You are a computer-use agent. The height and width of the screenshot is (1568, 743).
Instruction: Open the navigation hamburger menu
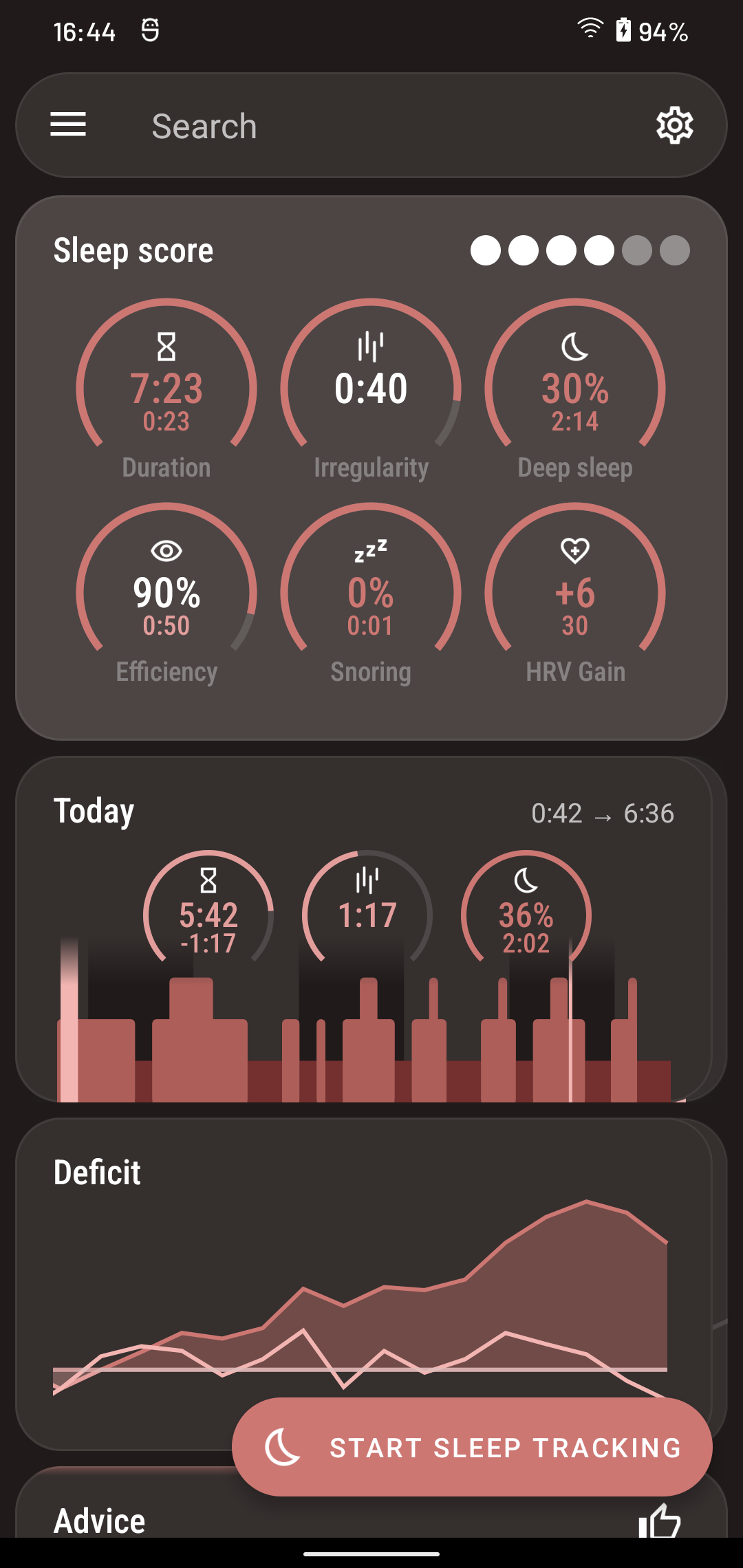[67, 125]
